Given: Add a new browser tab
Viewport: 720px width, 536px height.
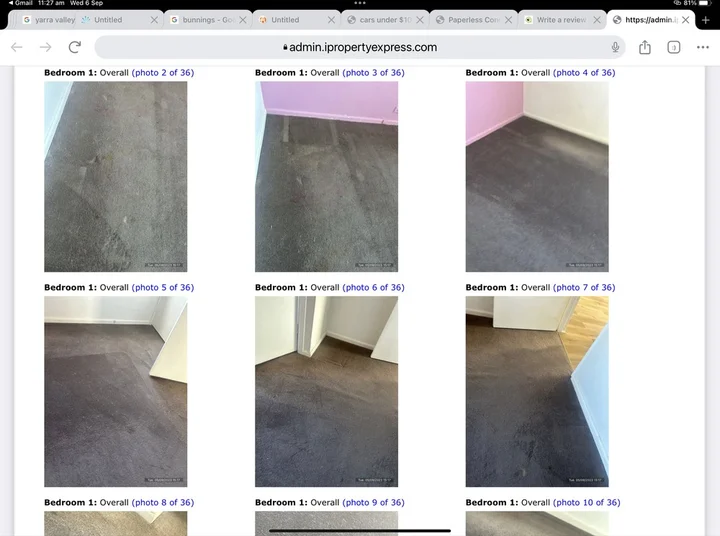Looking at the screenshot, I should click(706, 20).
